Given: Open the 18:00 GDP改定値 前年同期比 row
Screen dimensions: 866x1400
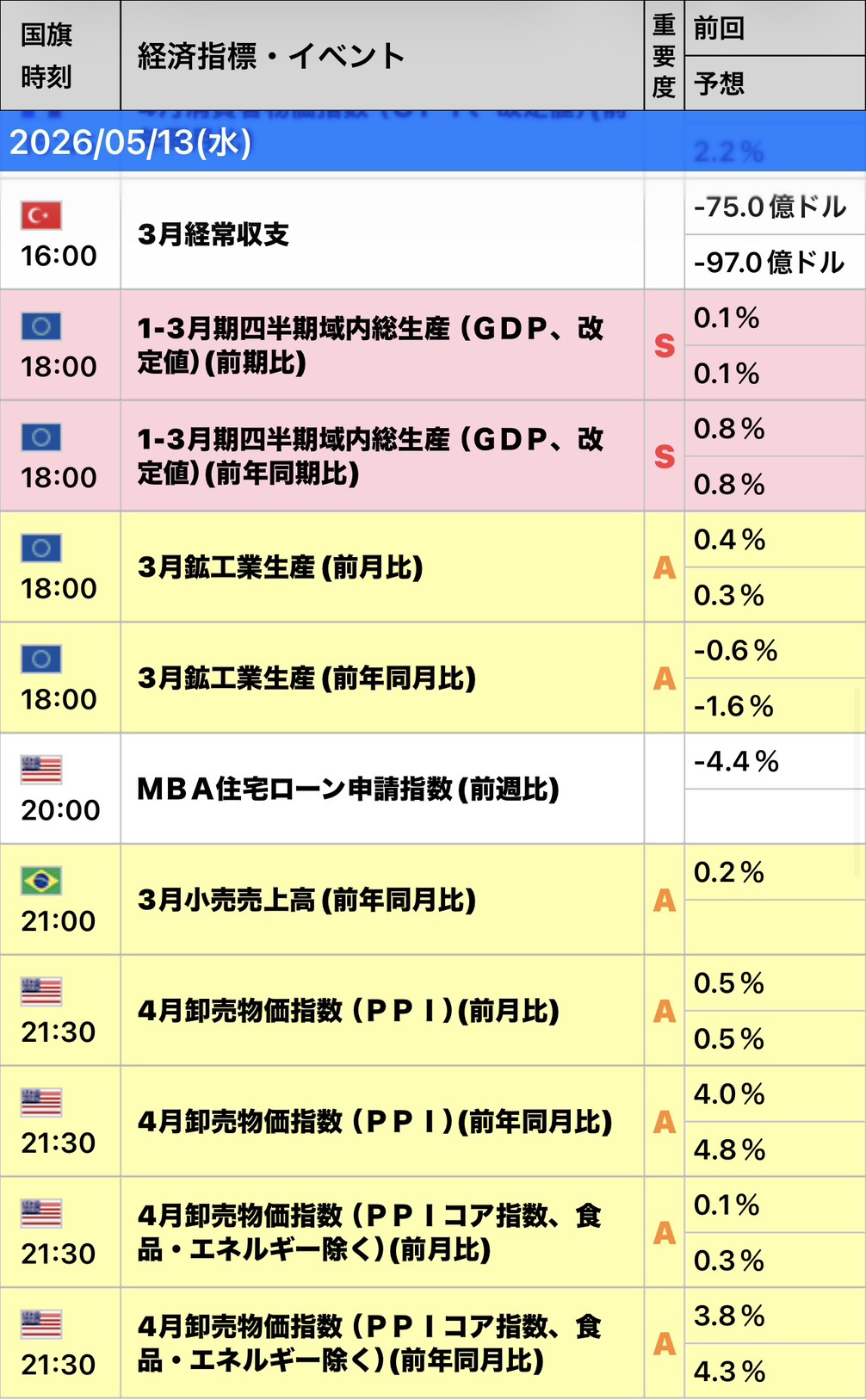Looking at the screenshot, I should (433, 456).
